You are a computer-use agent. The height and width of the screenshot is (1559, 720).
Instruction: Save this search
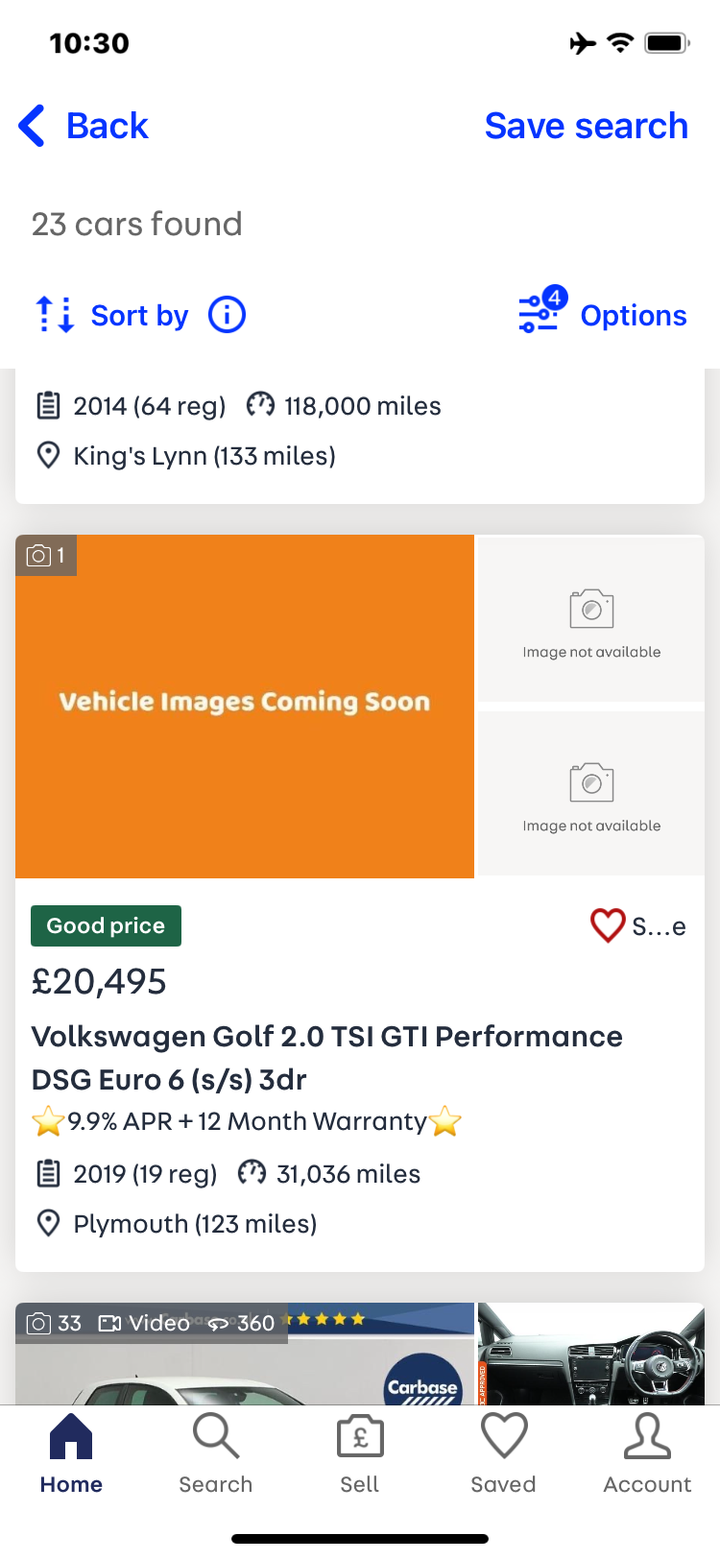pos(586,126)
